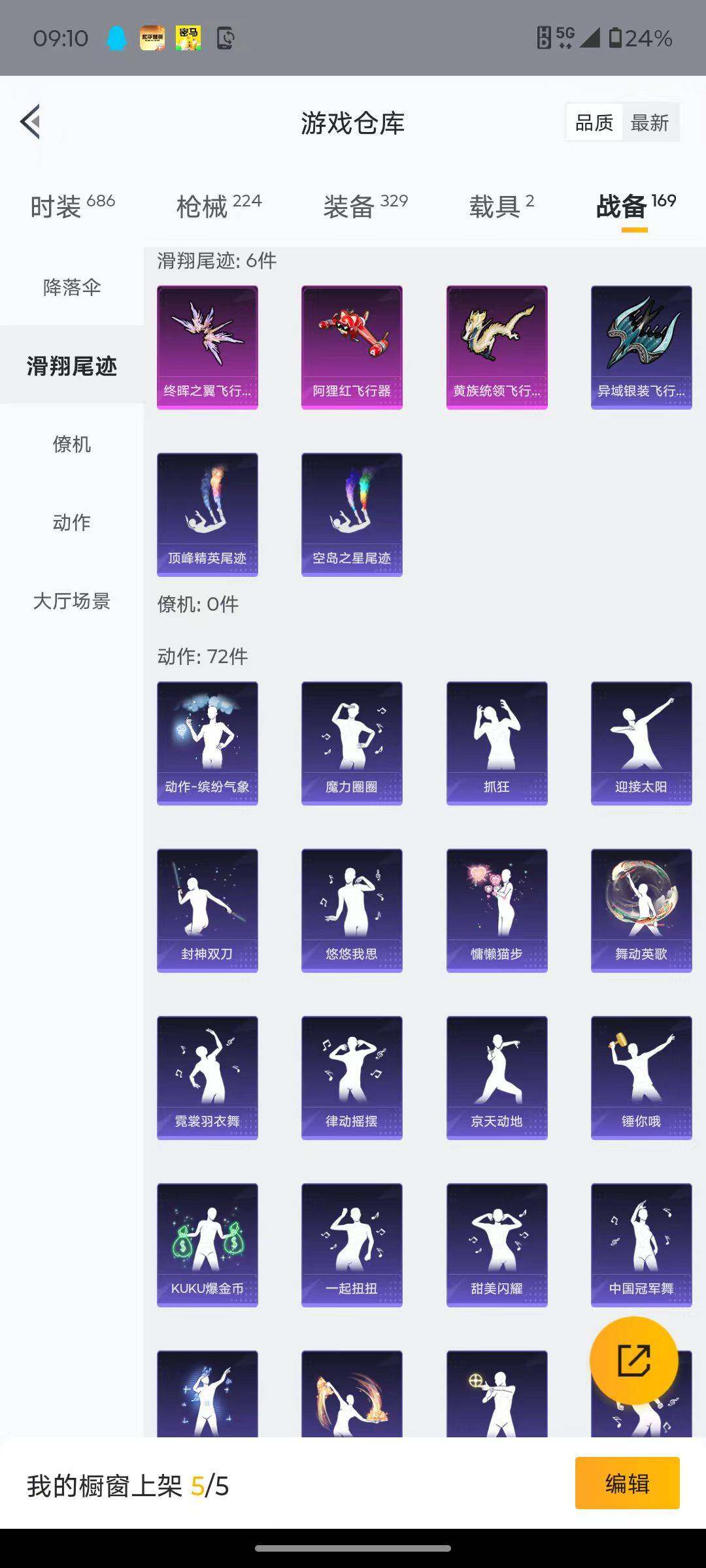Open the 阿狸红飞行器 item card
The height and width of the screenshot is (1568, 706).
click(351, 346)
